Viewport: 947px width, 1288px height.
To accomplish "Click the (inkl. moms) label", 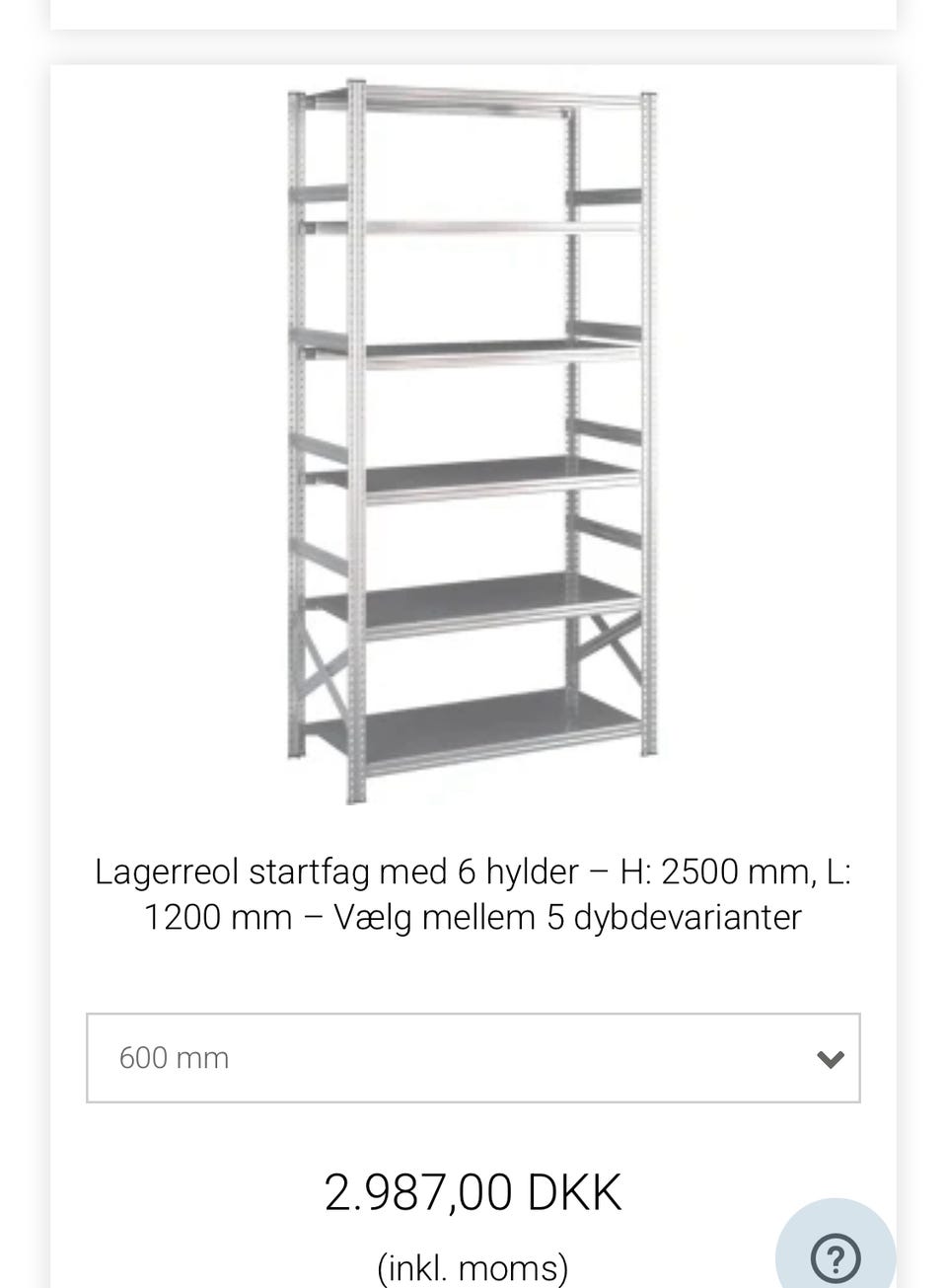I will point(473,1265).
